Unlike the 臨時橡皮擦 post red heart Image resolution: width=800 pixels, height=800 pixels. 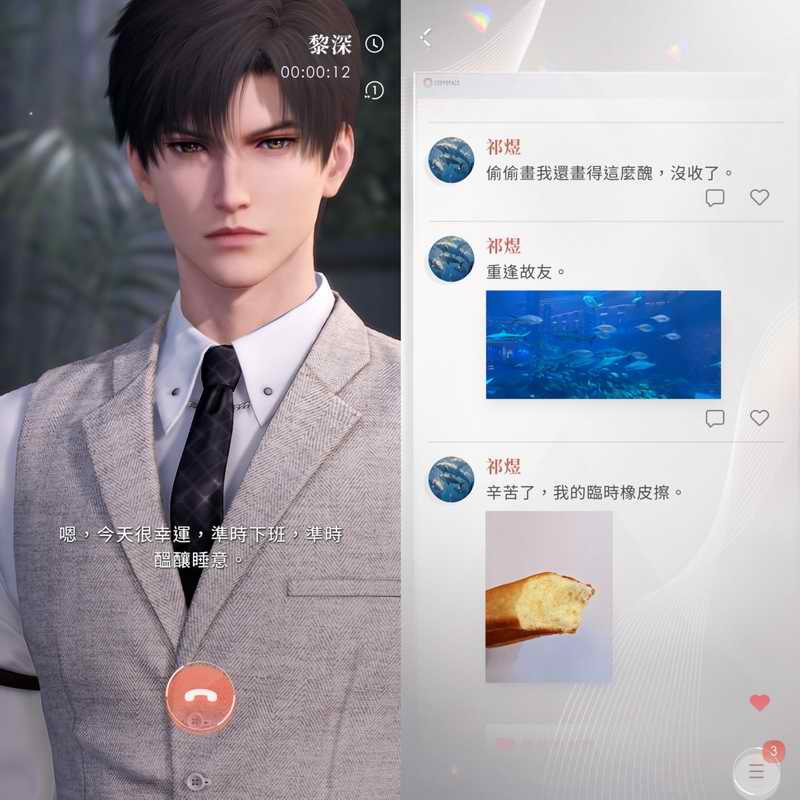pos(759,702)
